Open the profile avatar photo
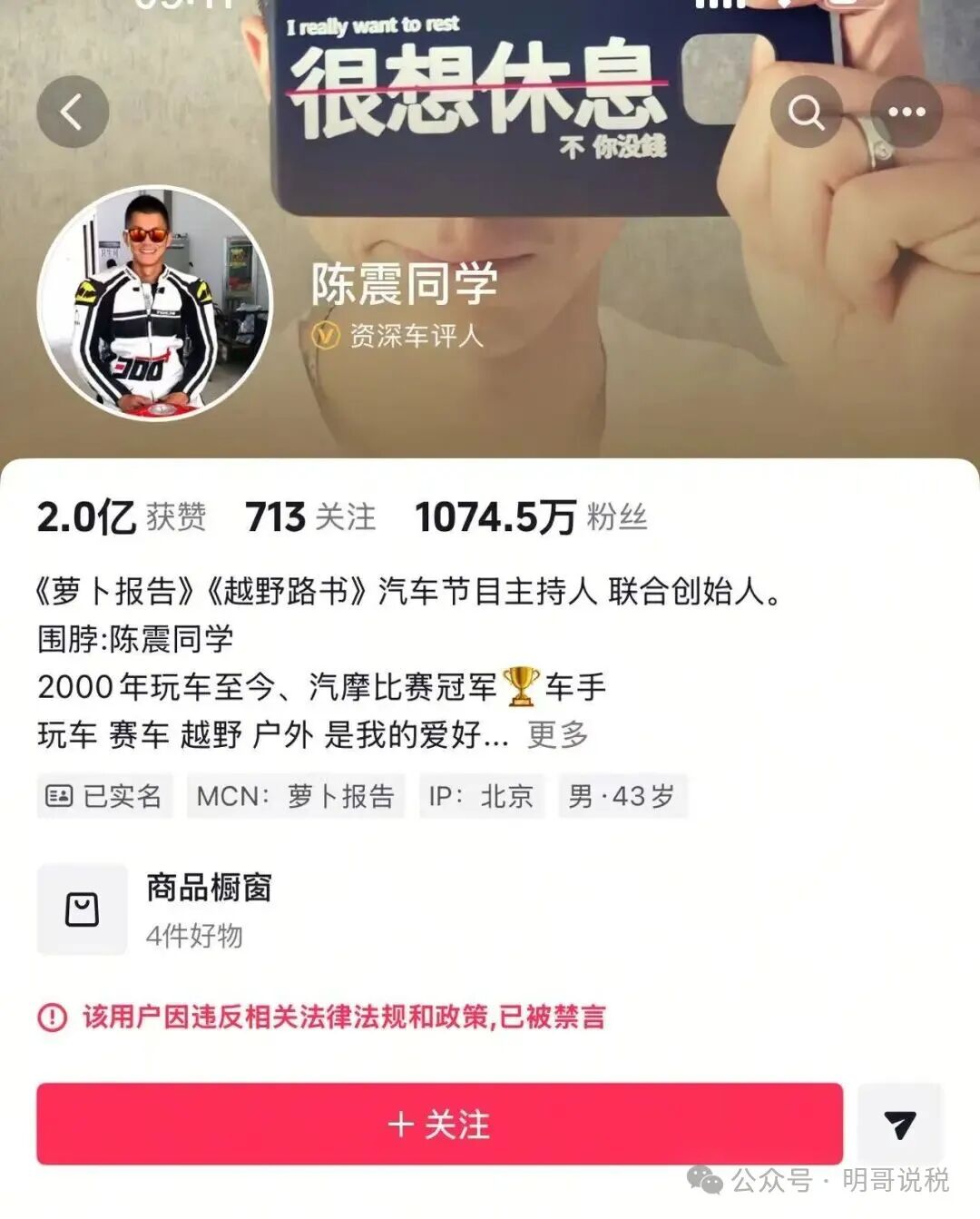The image size is (980, 1219). click(x=158, y=304)
